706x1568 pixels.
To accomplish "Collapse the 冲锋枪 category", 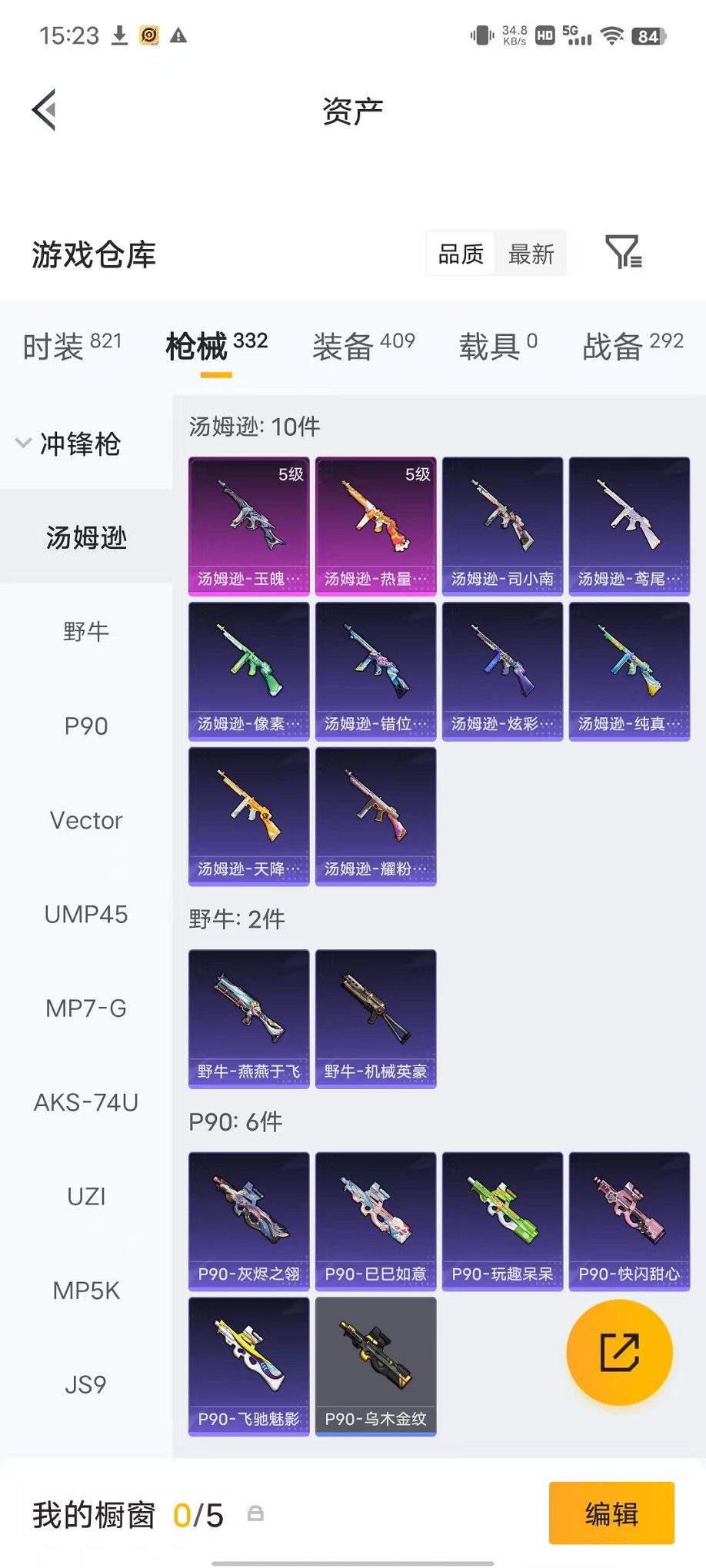I will point(69,443).
